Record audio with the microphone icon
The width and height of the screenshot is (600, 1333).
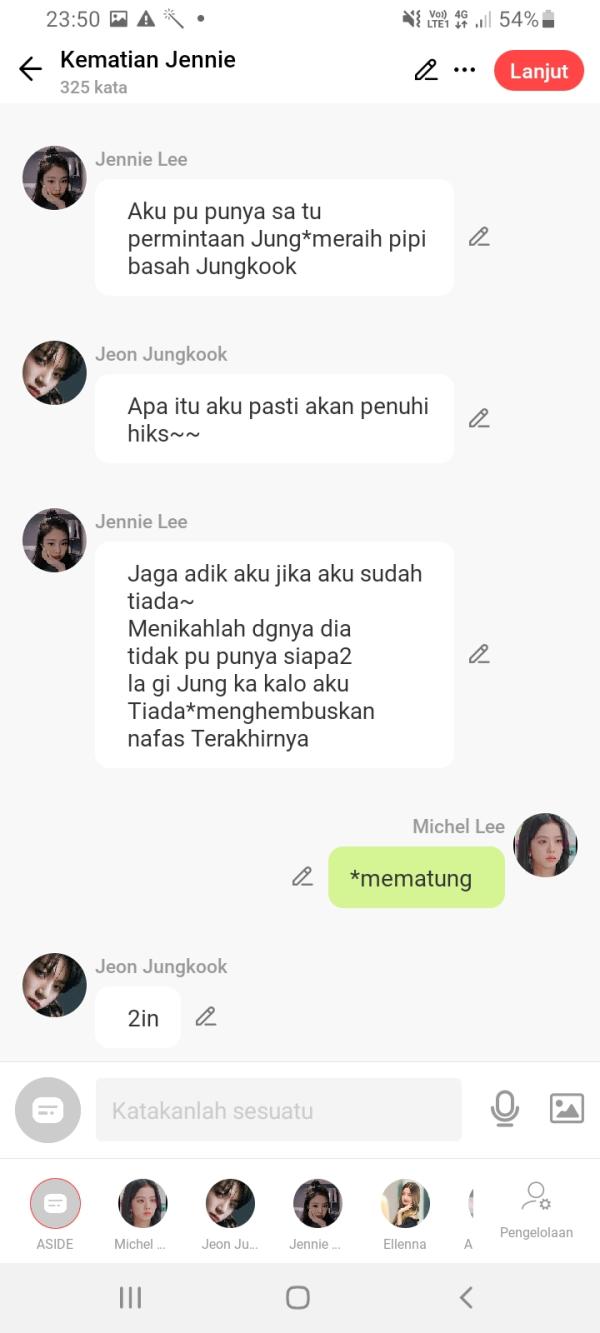[x=505, y=1109]
